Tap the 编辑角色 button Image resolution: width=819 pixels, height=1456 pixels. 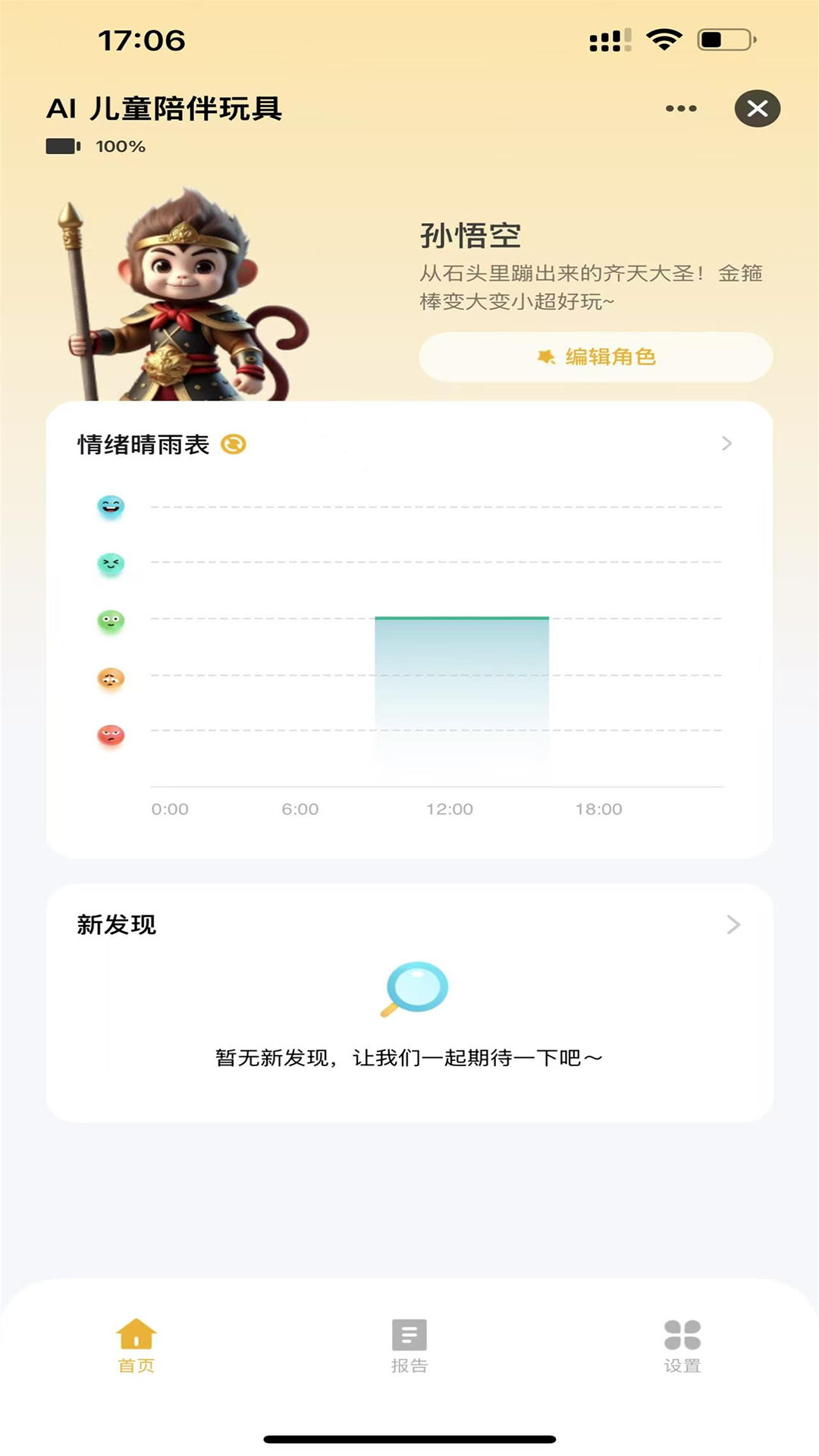(x=596, y=356)
